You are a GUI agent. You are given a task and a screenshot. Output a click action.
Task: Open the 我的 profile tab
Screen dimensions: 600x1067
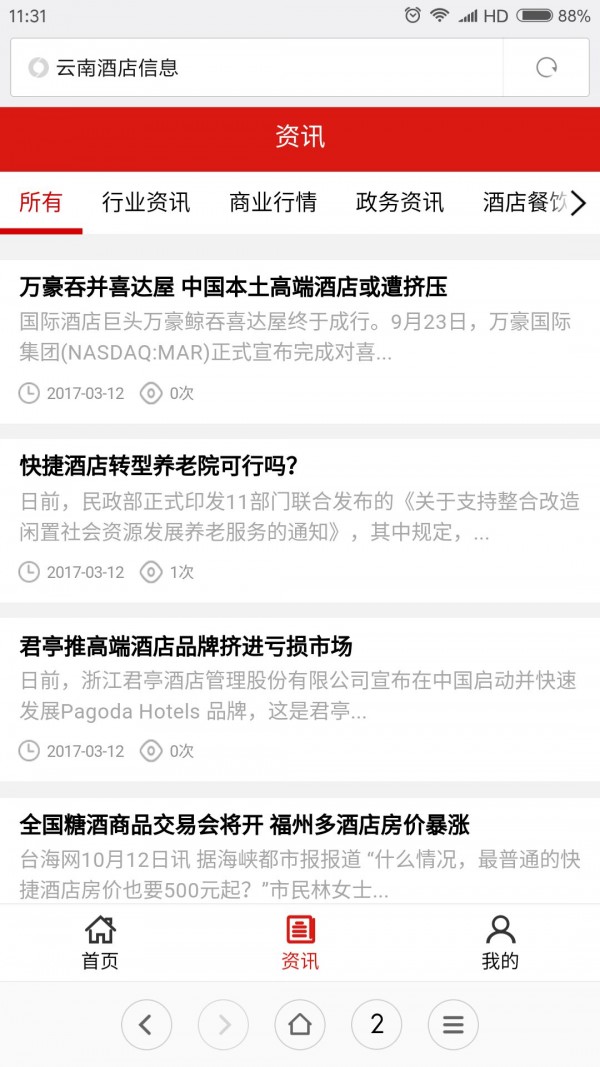pos(500,942)
